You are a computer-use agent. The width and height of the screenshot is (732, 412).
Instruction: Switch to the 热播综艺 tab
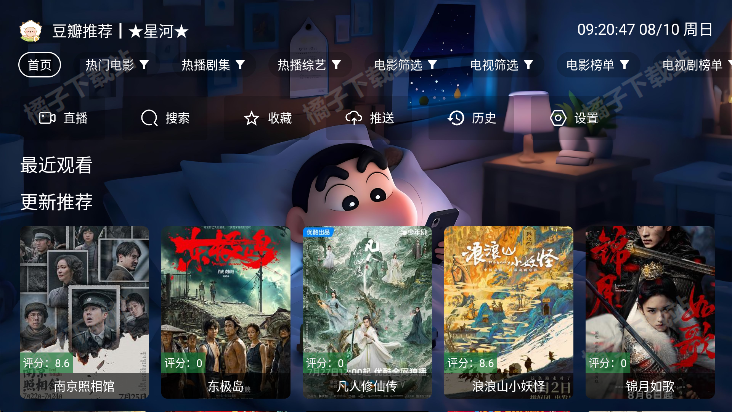tap(309, 65)
